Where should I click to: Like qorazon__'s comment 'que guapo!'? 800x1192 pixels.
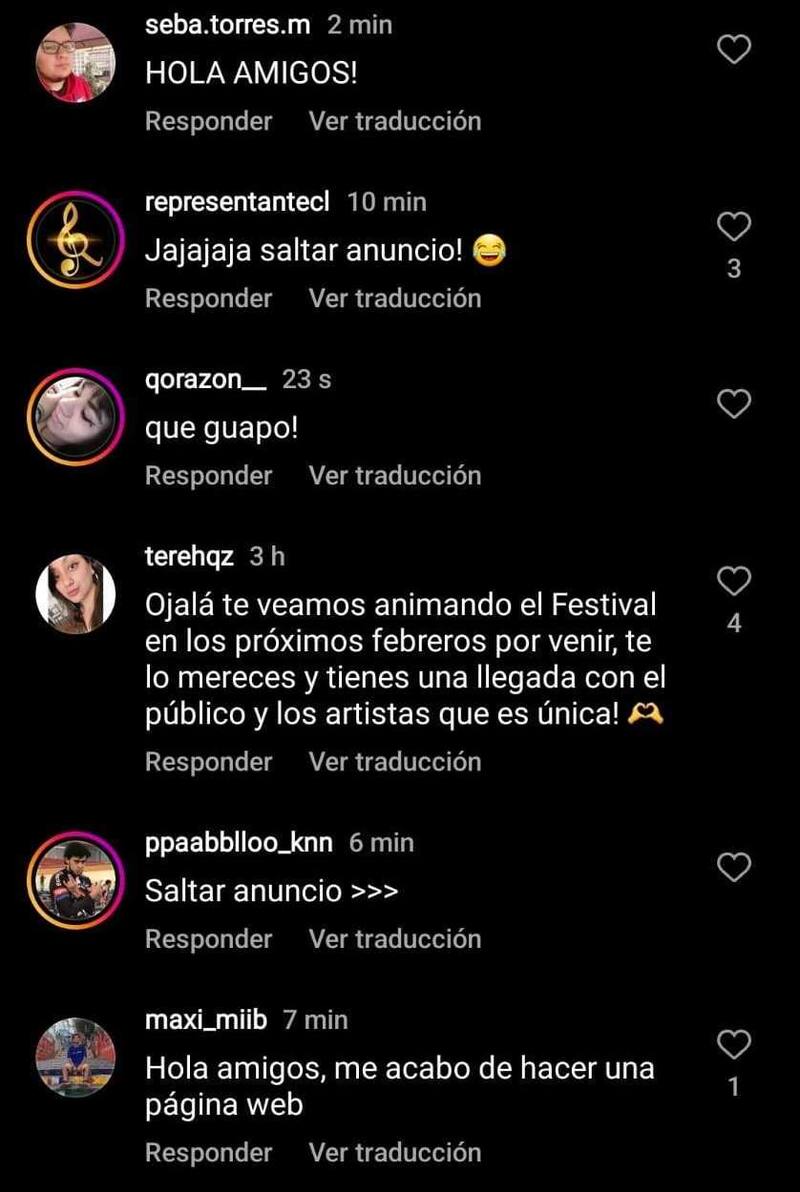[x=735, y=404]
